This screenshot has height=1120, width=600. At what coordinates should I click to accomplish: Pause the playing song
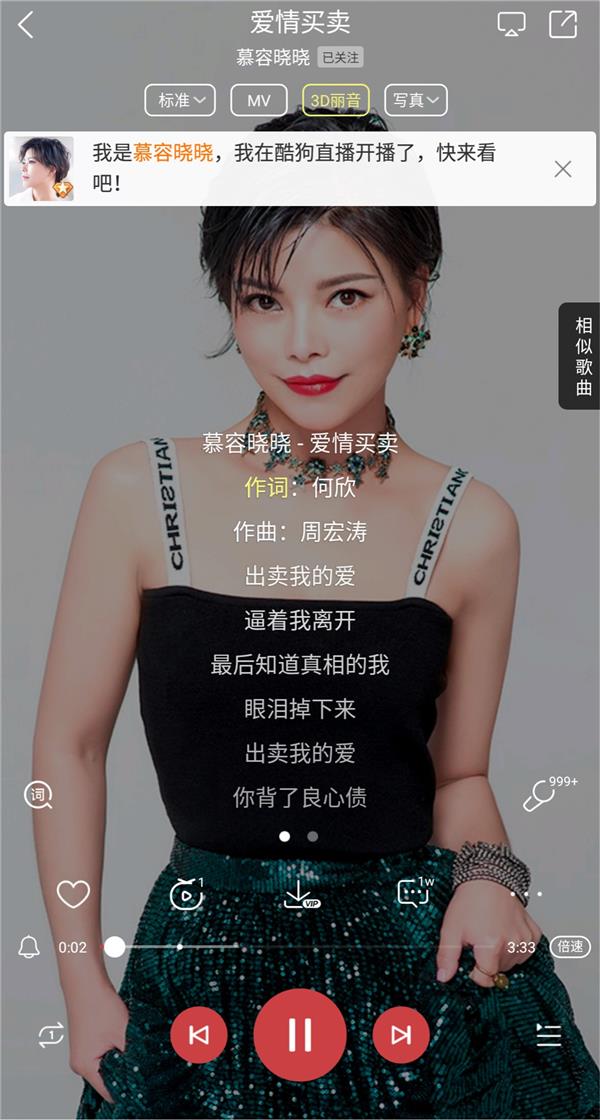pos(300,1034)
